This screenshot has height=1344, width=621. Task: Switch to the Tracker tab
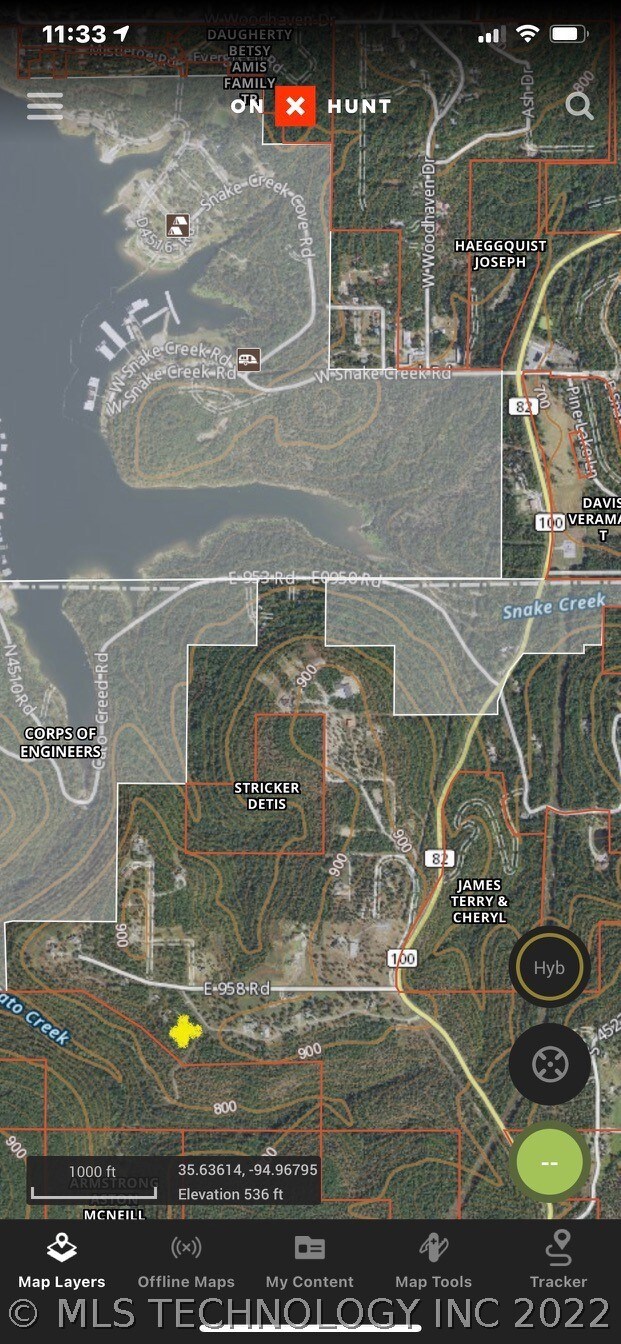tap(558, 1262)
